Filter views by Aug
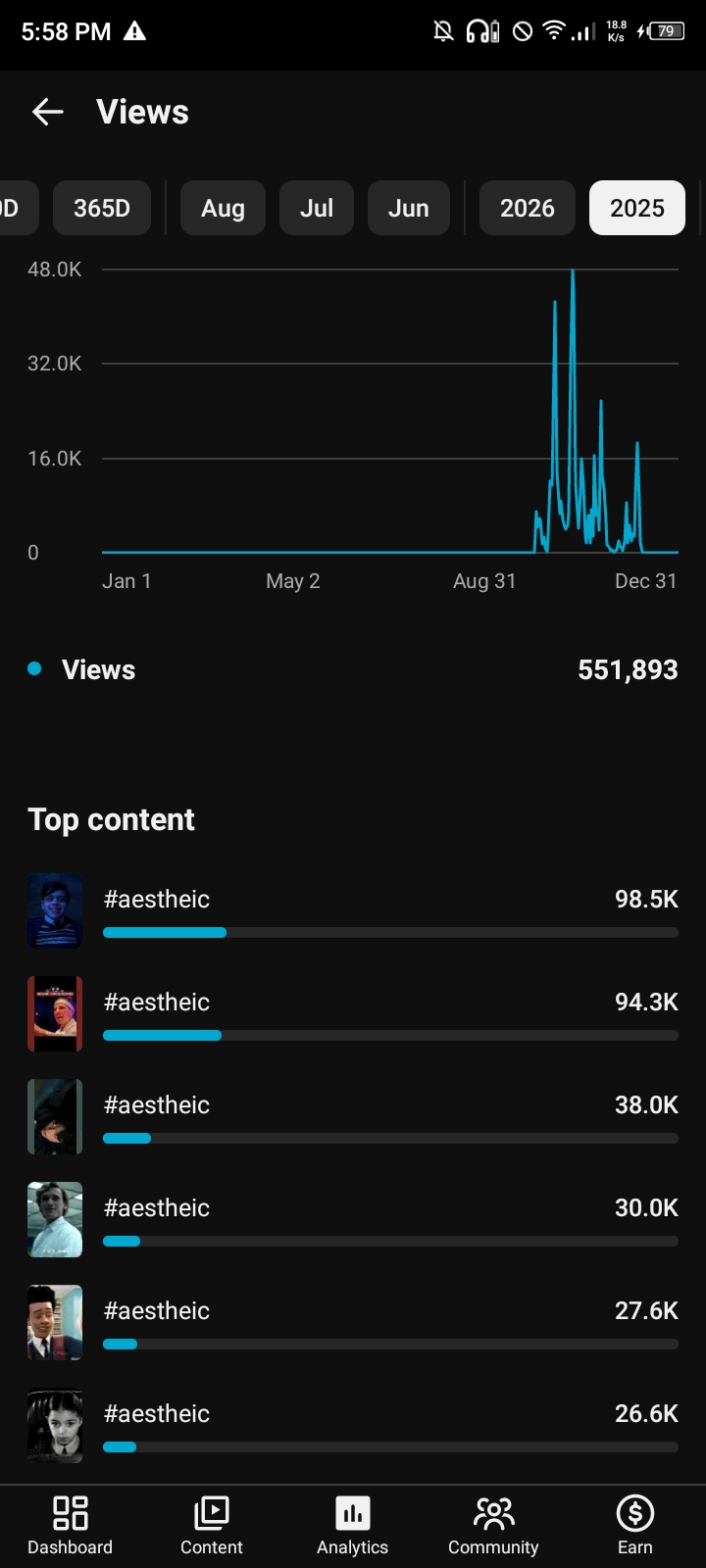 coord(223,208)
